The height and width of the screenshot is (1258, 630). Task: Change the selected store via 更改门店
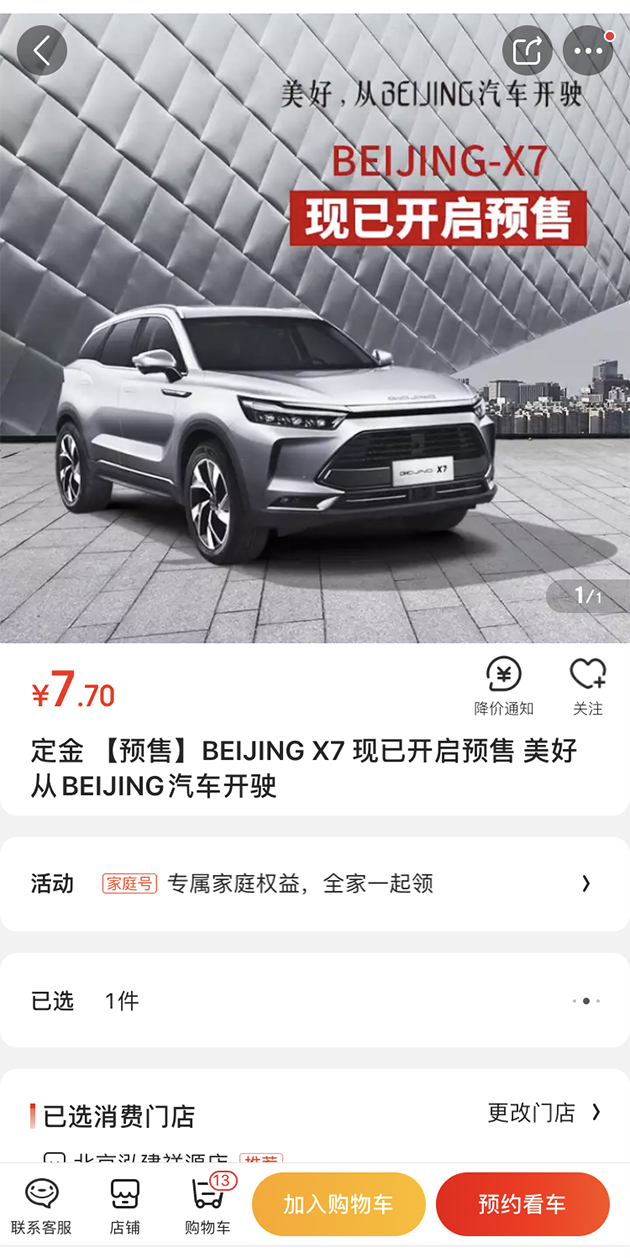tap(545, 1112)
